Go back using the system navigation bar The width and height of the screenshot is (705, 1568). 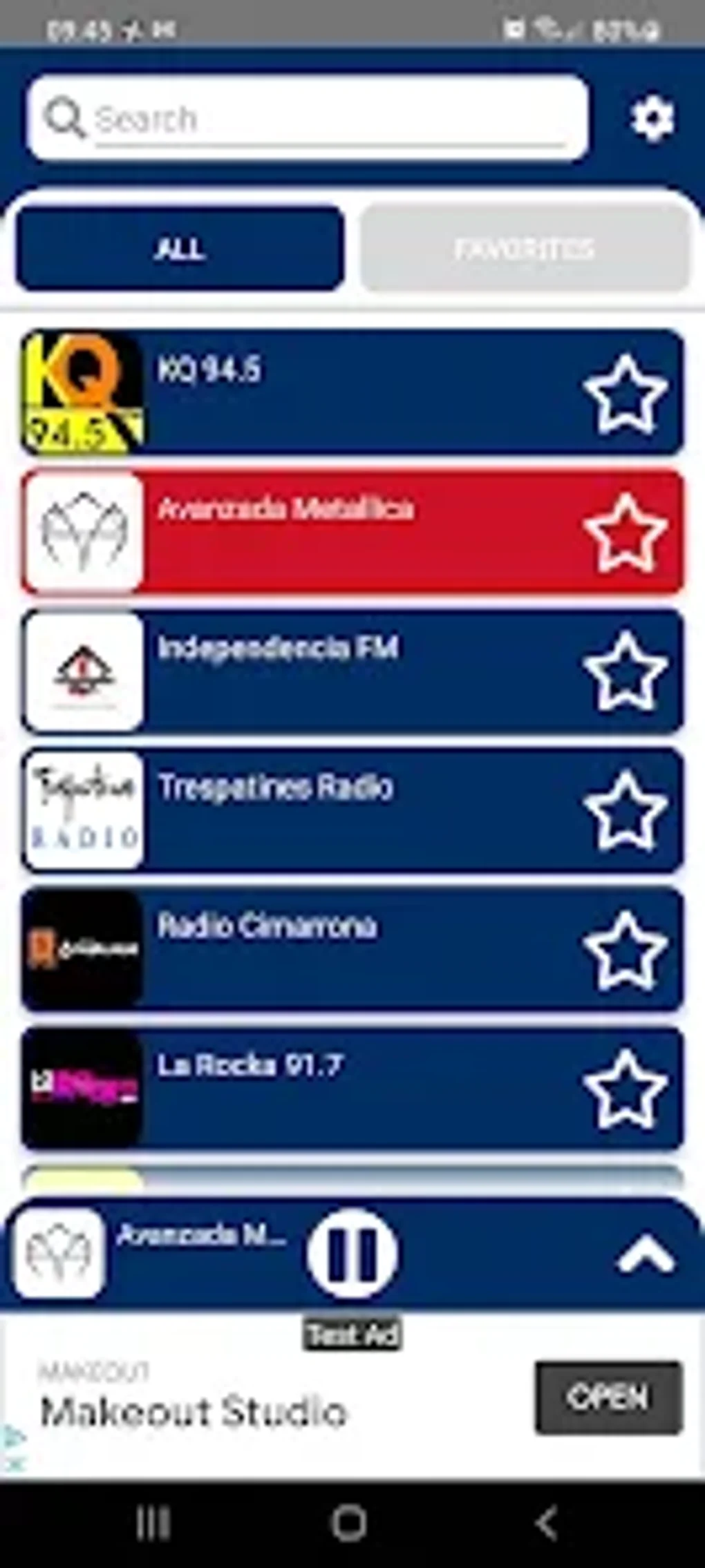pyautogui.click(x=546, y=1523)
